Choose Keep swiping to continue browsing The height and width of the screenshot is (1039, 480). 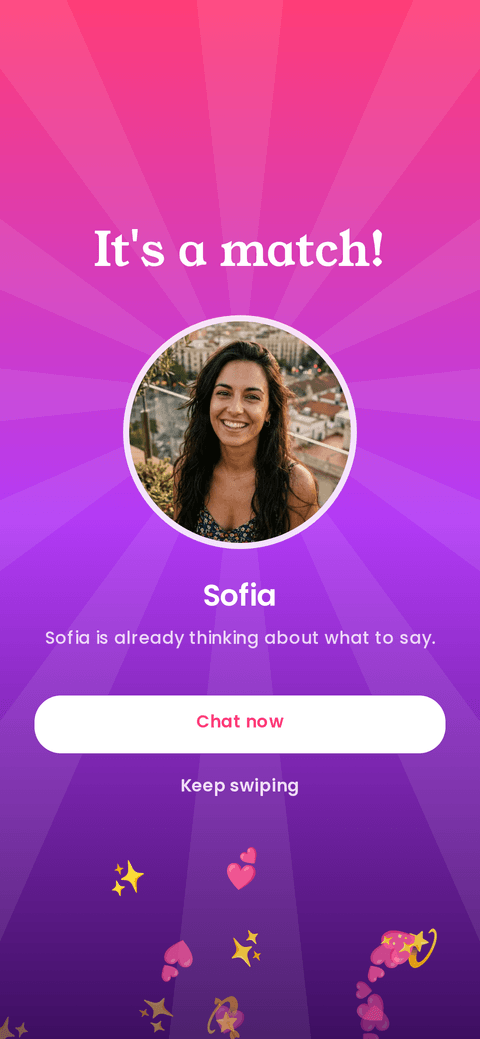pyautogui.click(x=240, y=786)
